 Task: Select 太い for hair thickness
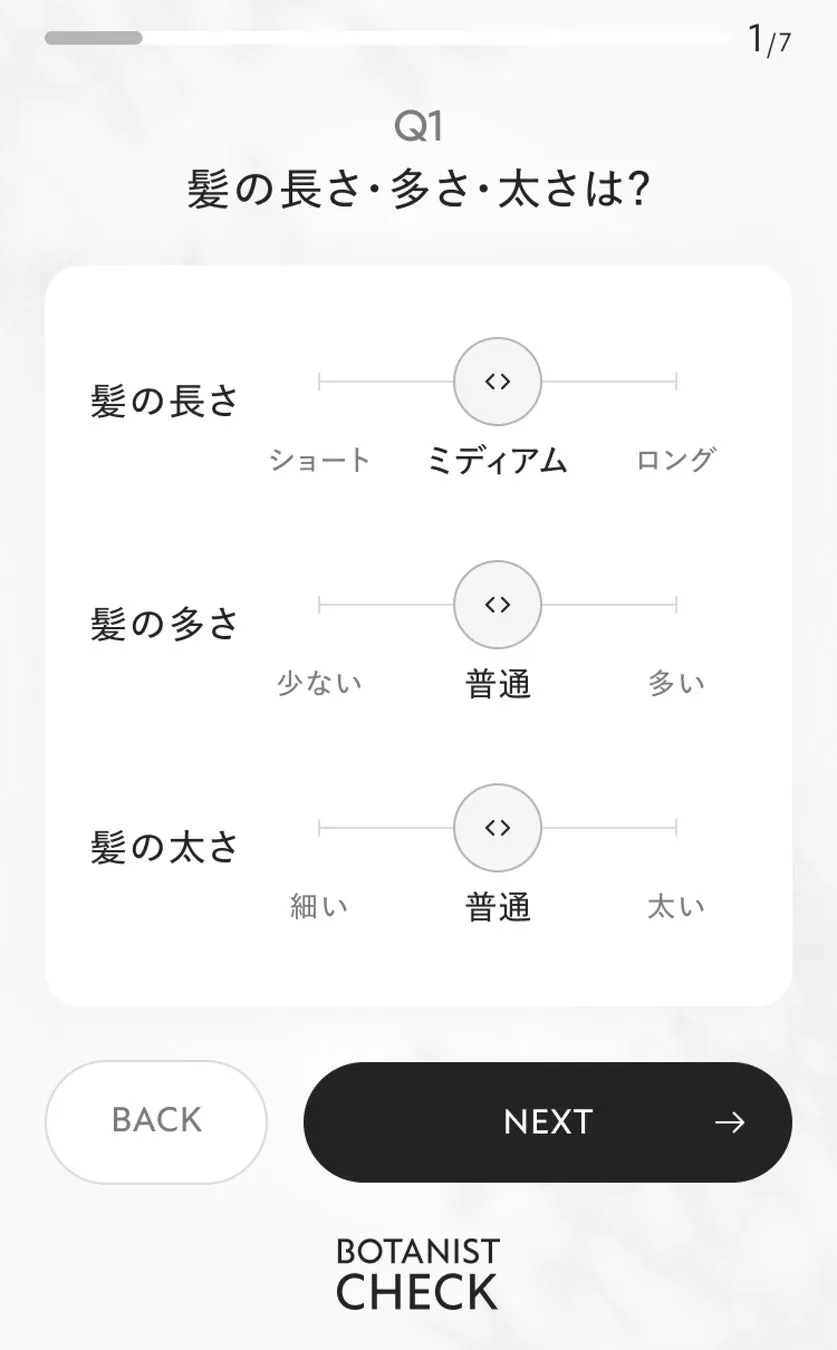(x=676, y=908)
